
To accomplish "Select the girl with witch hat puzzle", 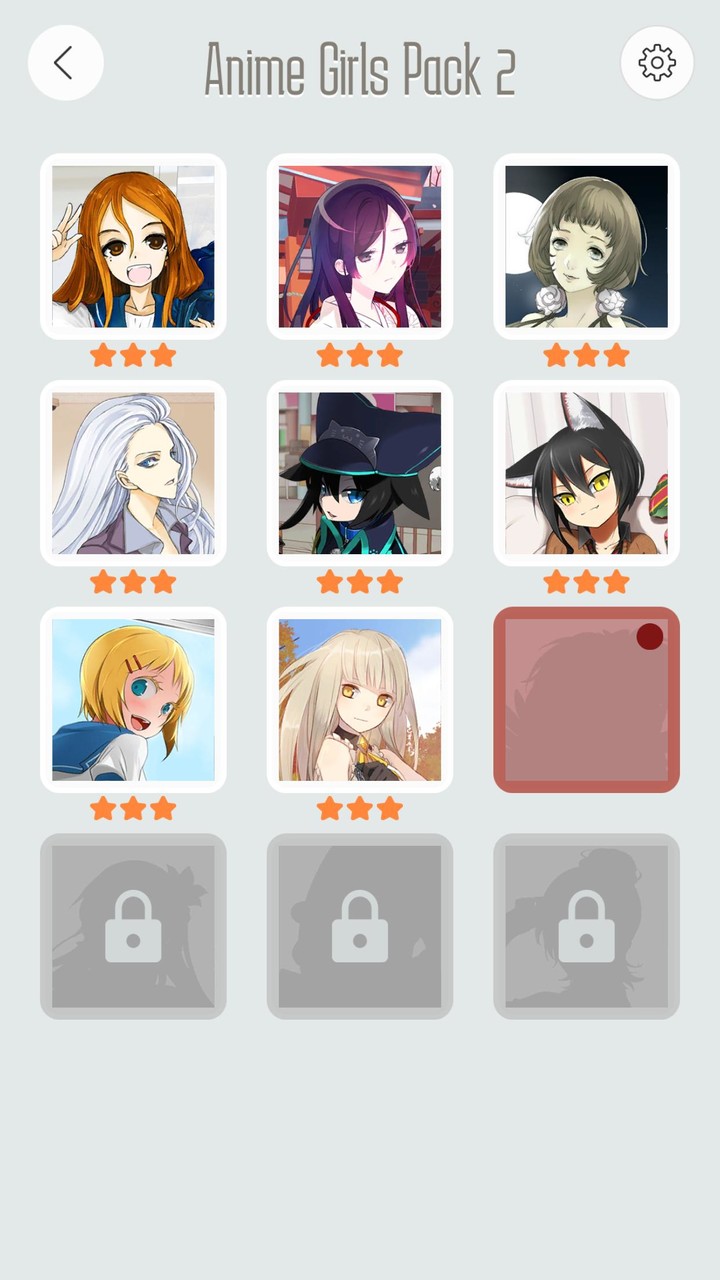I will [x=360, y=473].
